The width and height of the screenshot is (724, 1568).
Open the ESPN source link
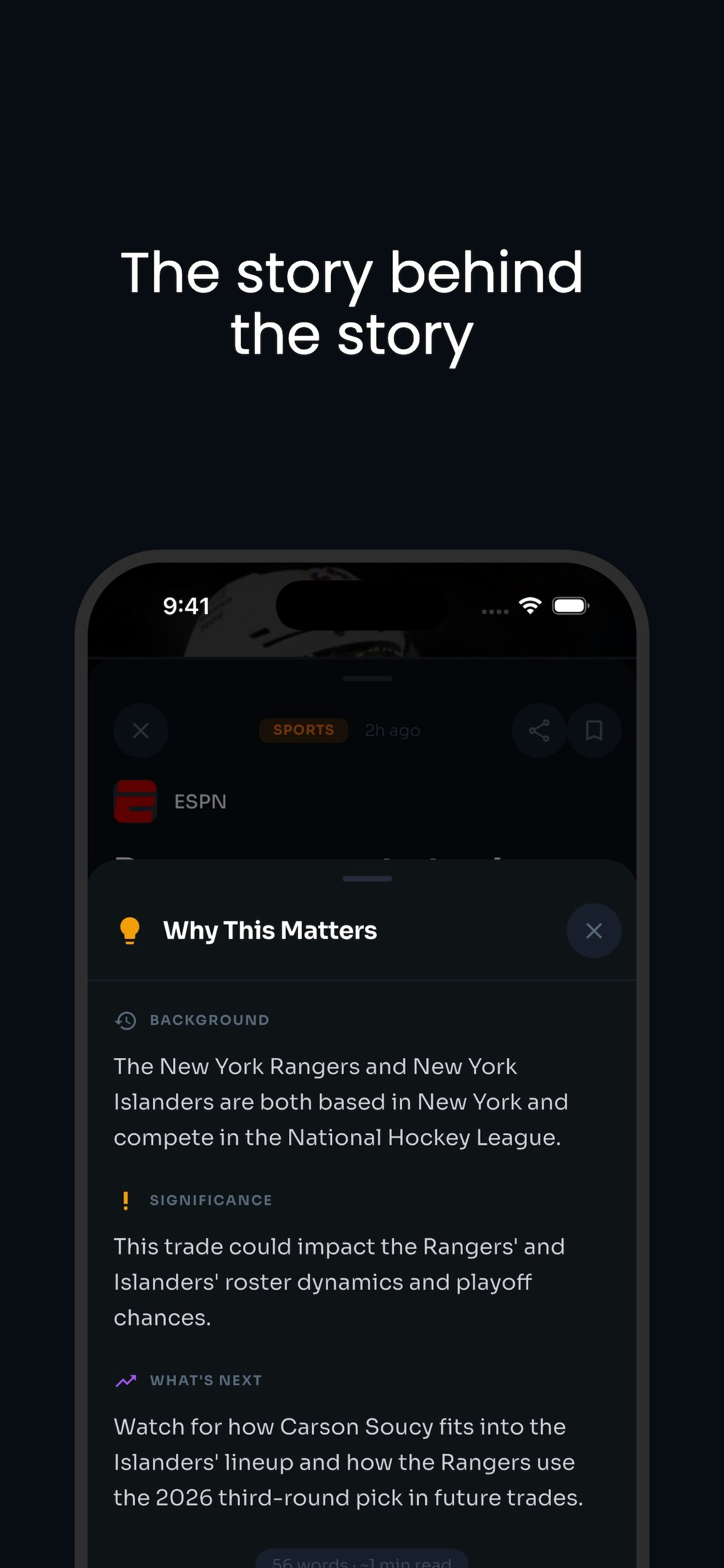[199, 801]
